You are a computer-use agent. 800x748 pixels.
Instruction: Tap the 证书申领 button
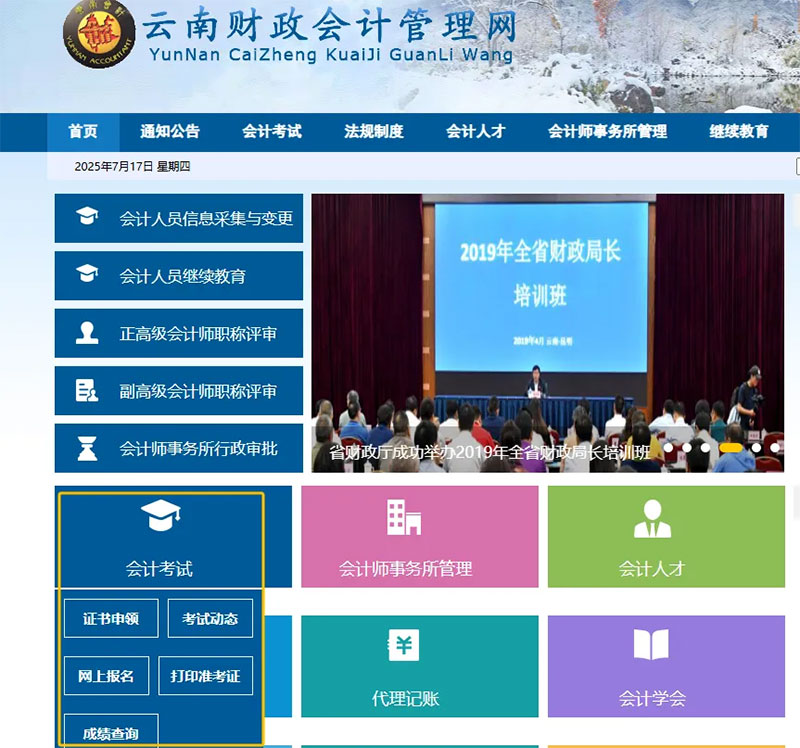coord(111,619)
